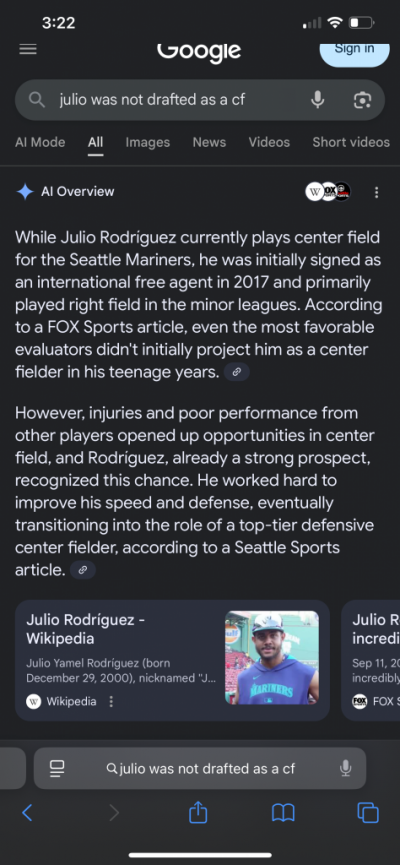
Task: Show AI Overview source icons
Action: coord(328,191)
